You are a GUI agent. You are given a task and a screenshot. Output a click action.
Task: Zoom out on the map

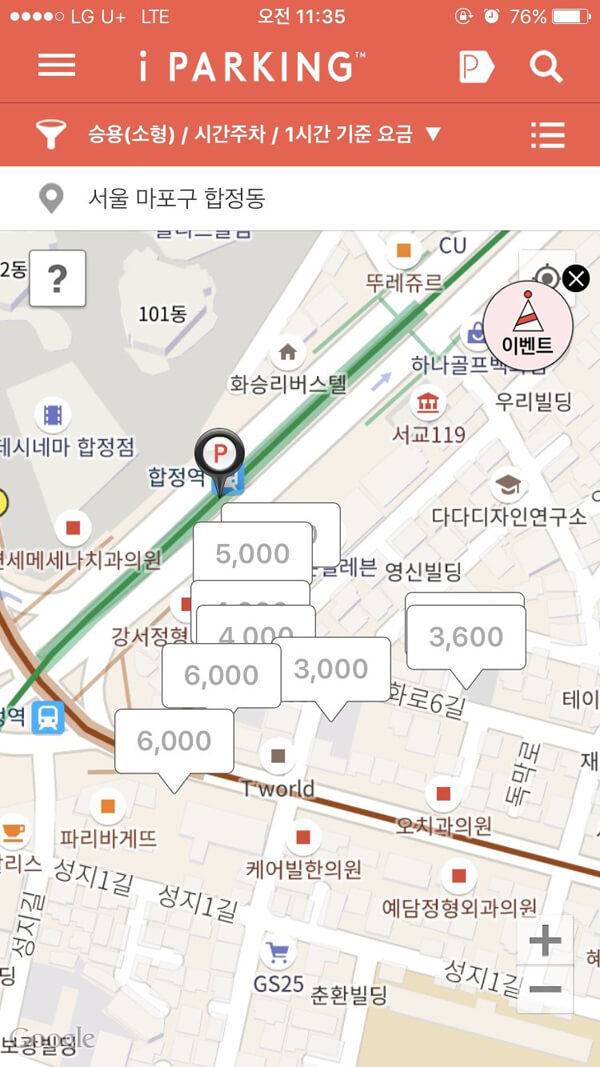[545, 990]
